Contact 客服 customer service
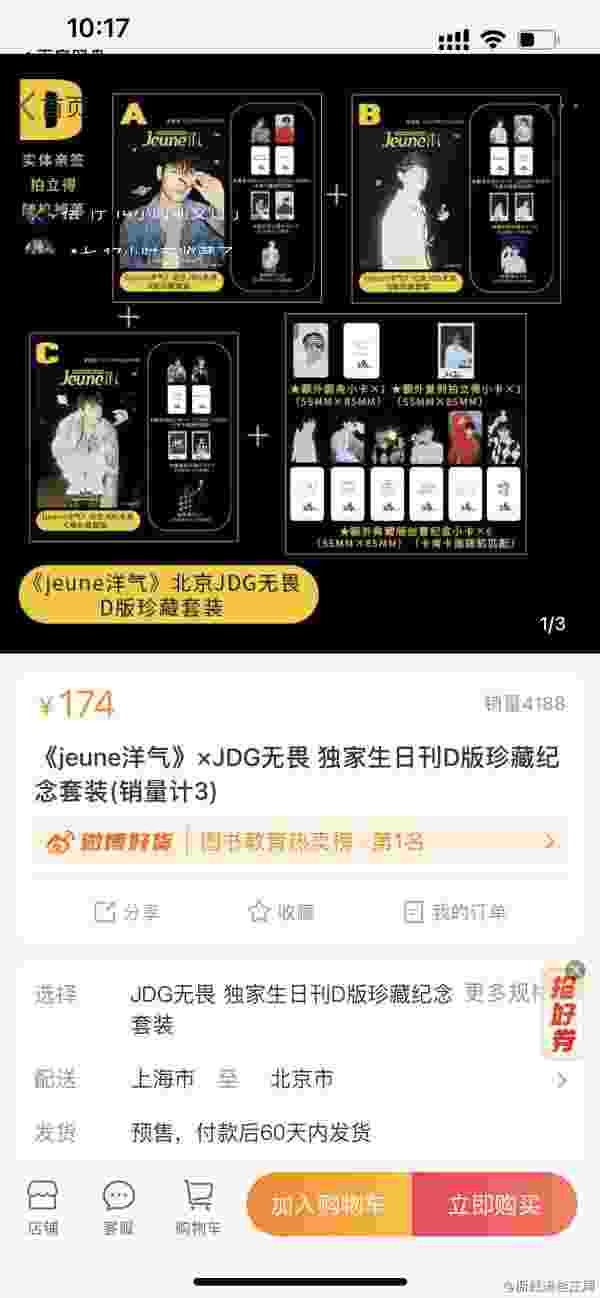This screenshot has height=1298, width=600. [x=119, y=1206]
